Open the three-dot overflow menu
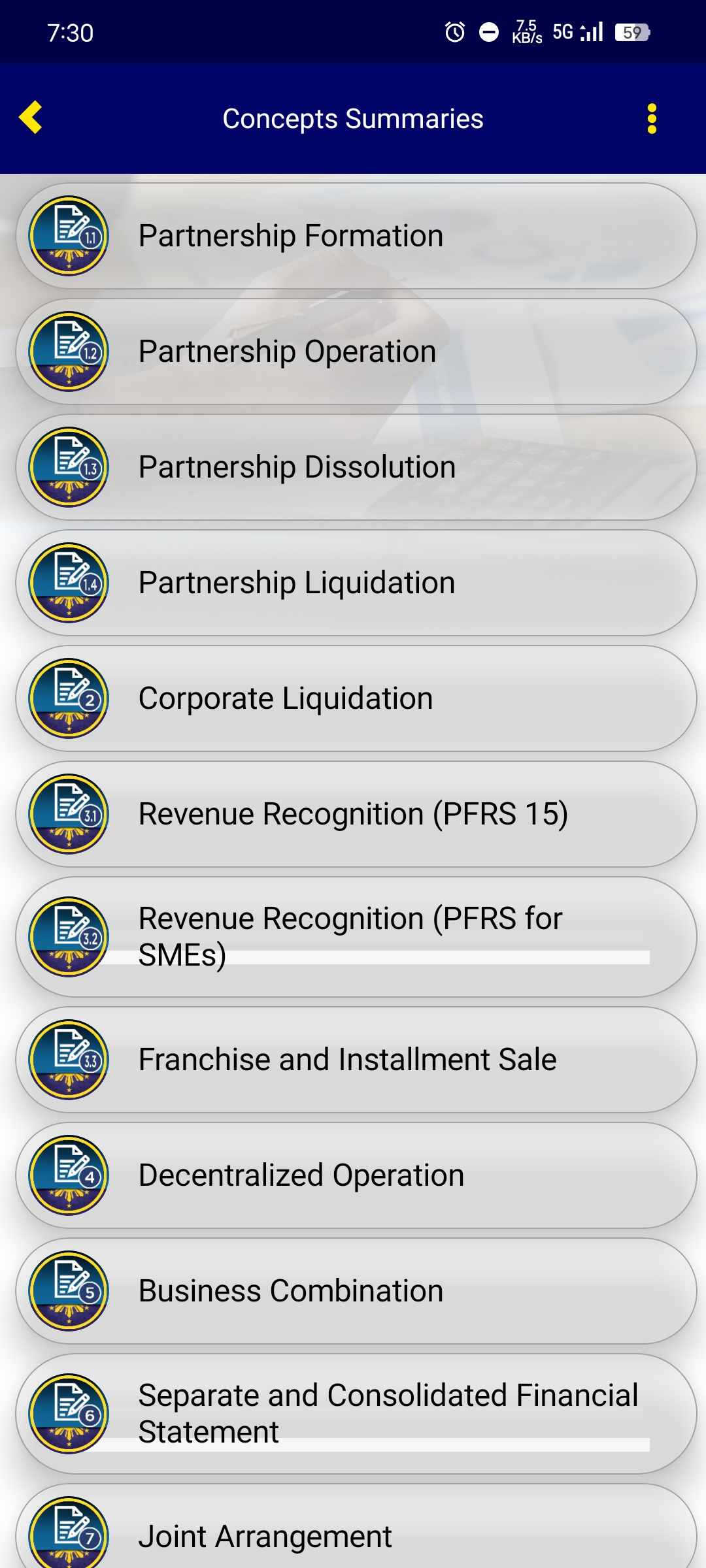This screenshot has width=706, height=1568. click(x=651, y=119)
